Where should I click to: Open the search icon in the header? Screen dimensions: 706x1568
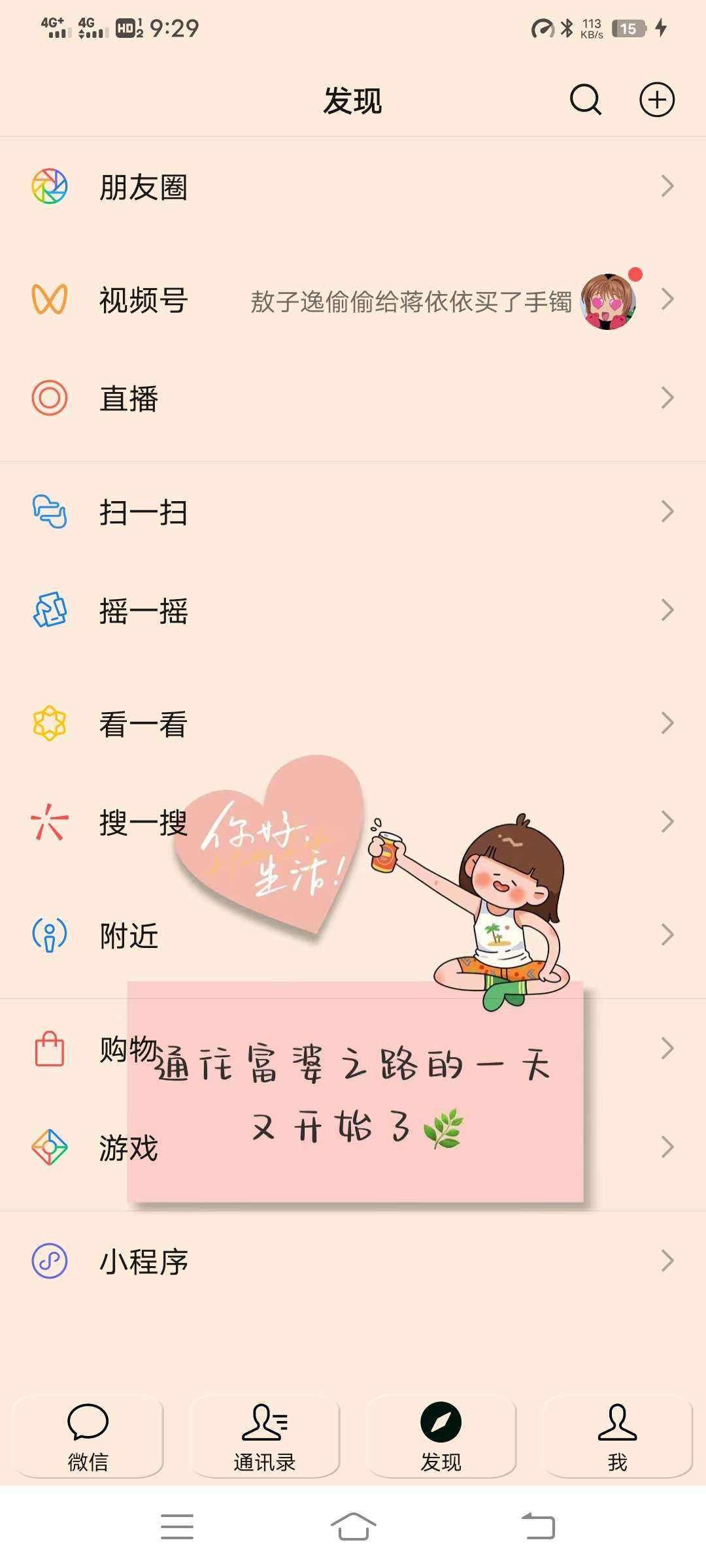click(x=585, y=100)
